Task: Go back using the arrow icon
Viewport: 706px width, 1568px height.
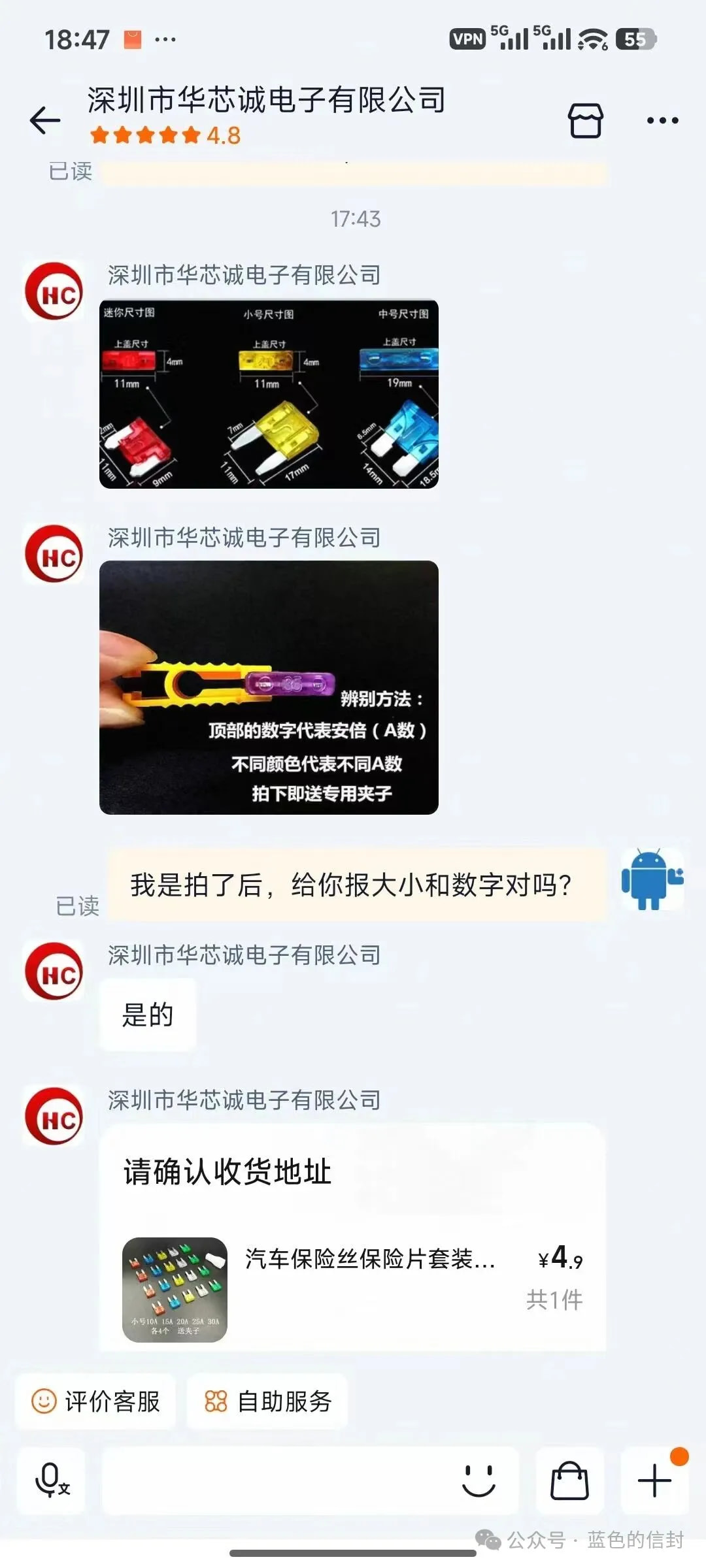Action: (45, 120)
